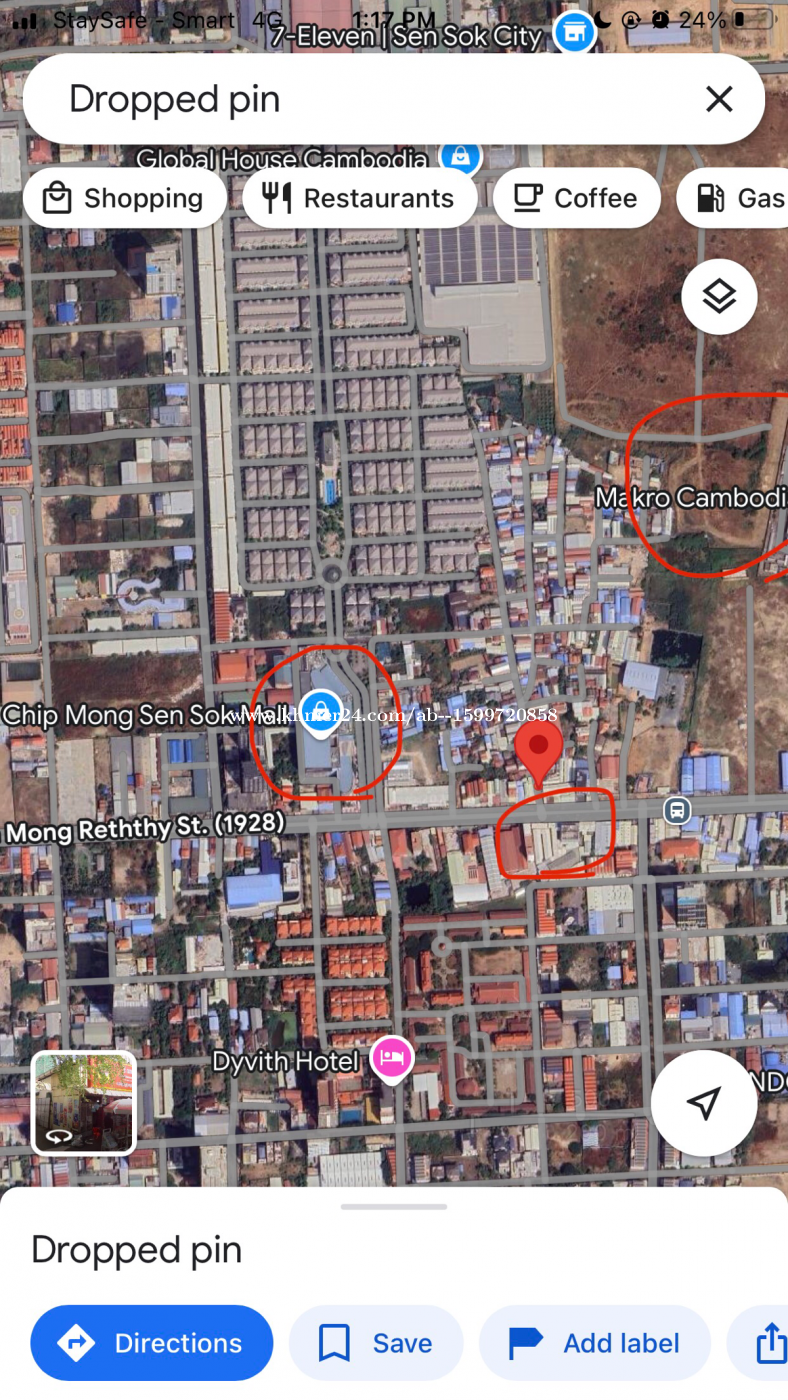Image resolution: width=788 pixels, height=1400 pixels.
Task: Open the Dyvith Hotel marker
Action: click(391, 1059)
